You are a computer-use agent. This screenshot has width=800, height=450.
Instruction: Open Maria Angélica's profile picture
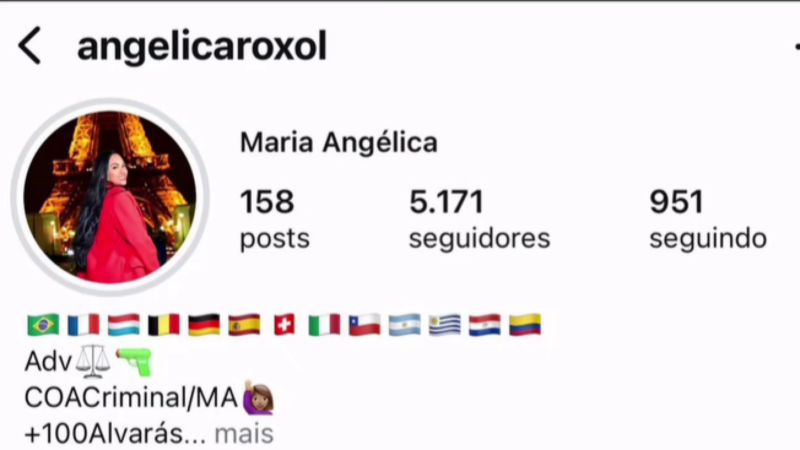tap(110, 197)
